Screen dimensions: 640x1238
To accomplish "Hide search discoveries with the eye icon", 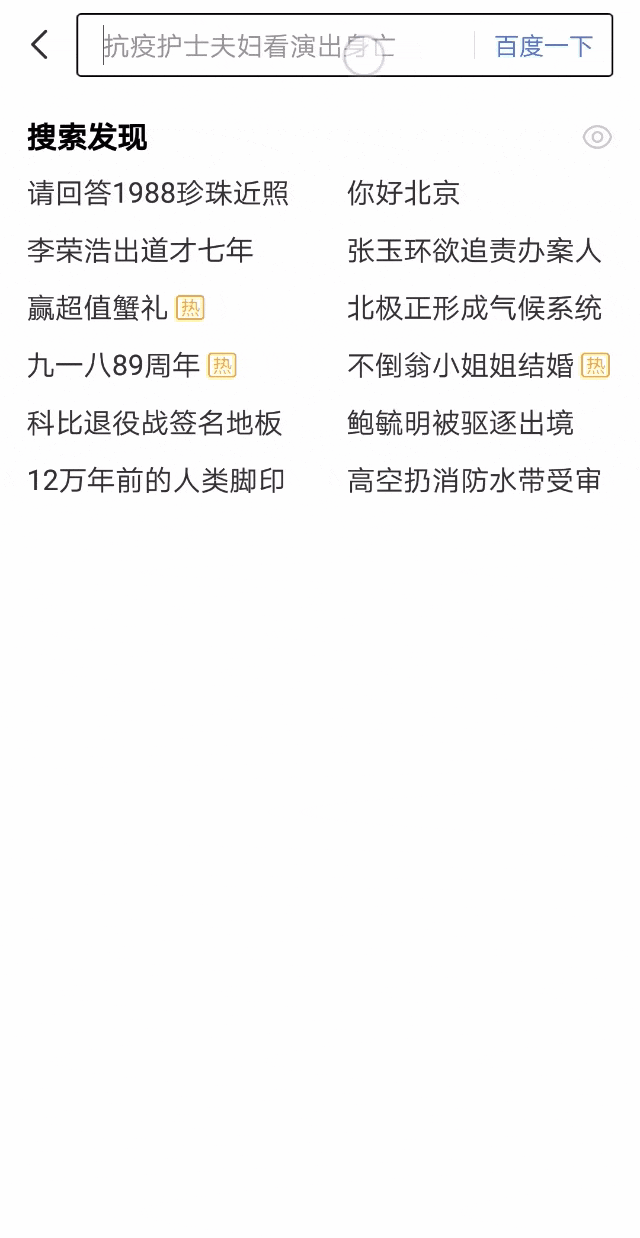I will point(597,137).
